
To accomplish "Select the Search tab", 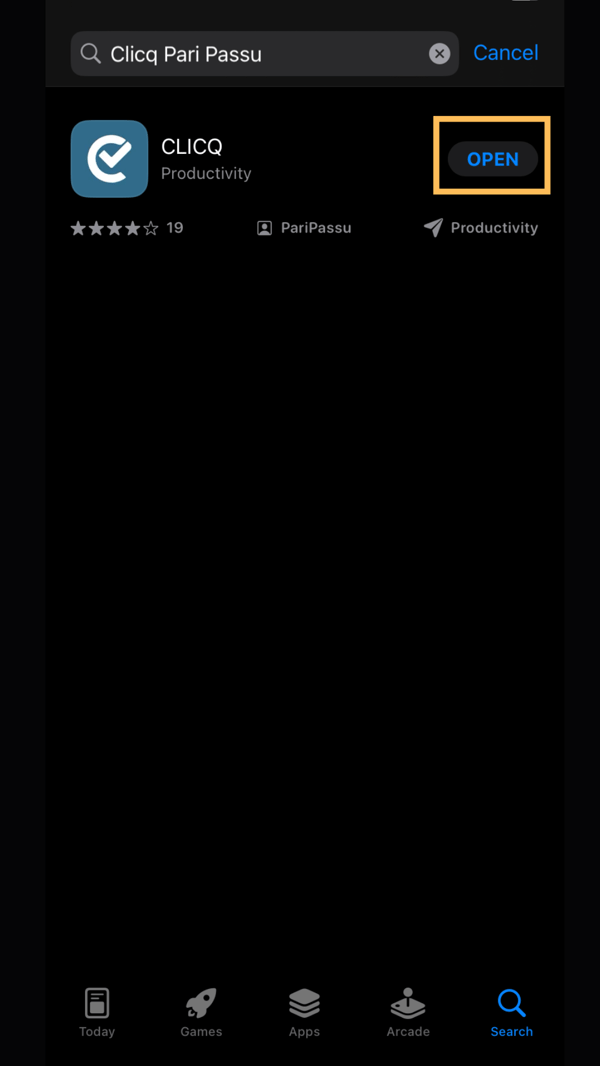I will [x=511, y=1011].
